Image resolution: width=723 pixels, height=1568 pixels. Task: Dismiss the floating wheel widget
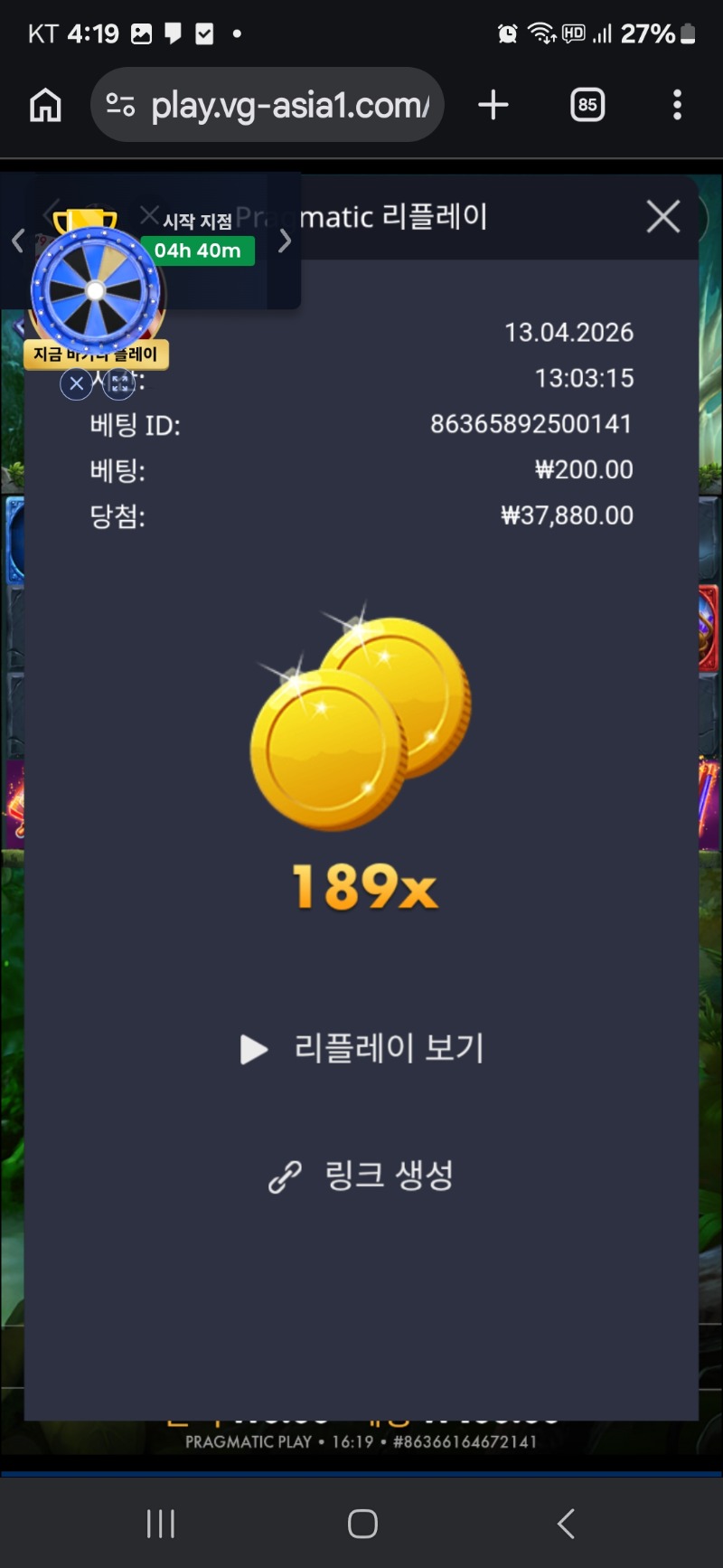point(77,384)
